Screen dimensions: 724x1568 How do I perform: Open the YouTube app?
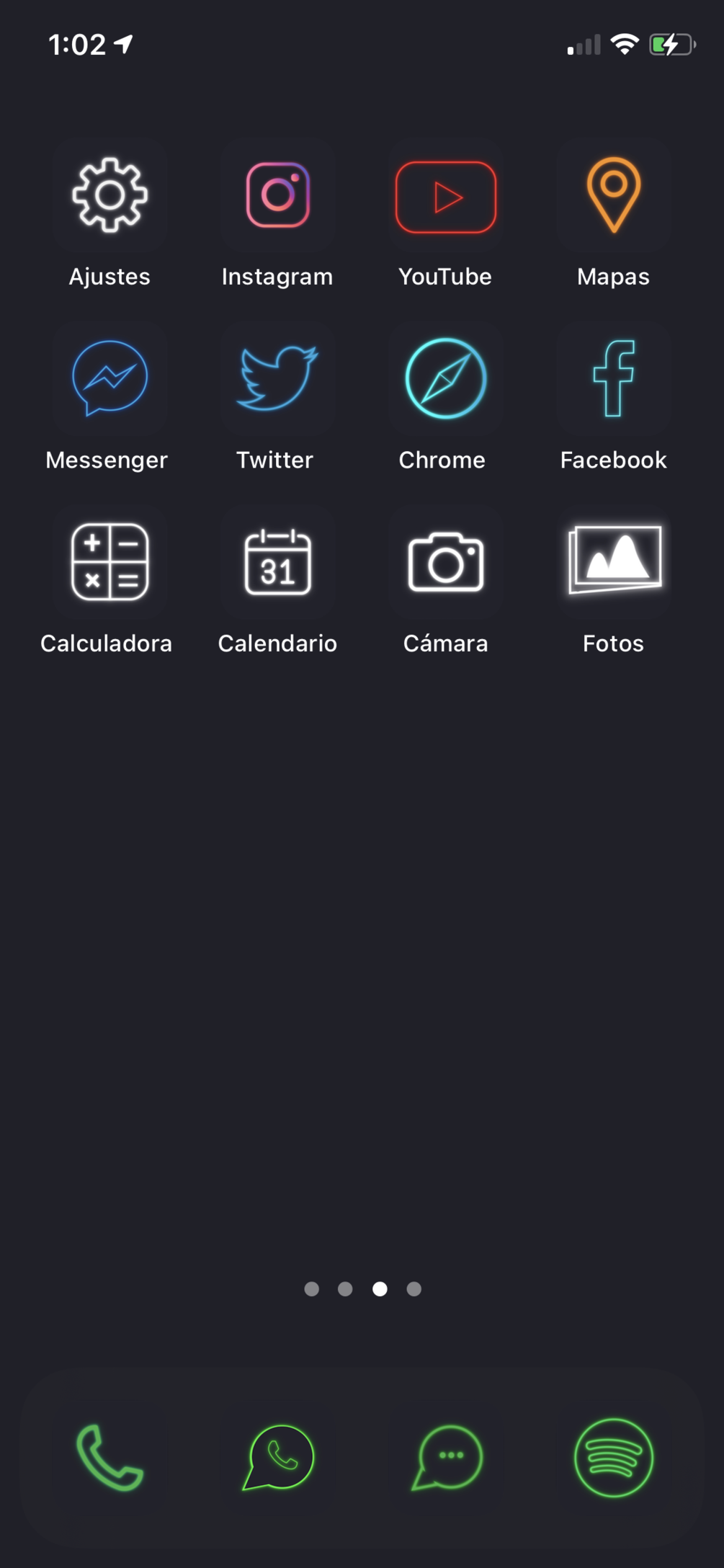pyautogui.click(x=445, y=197)
